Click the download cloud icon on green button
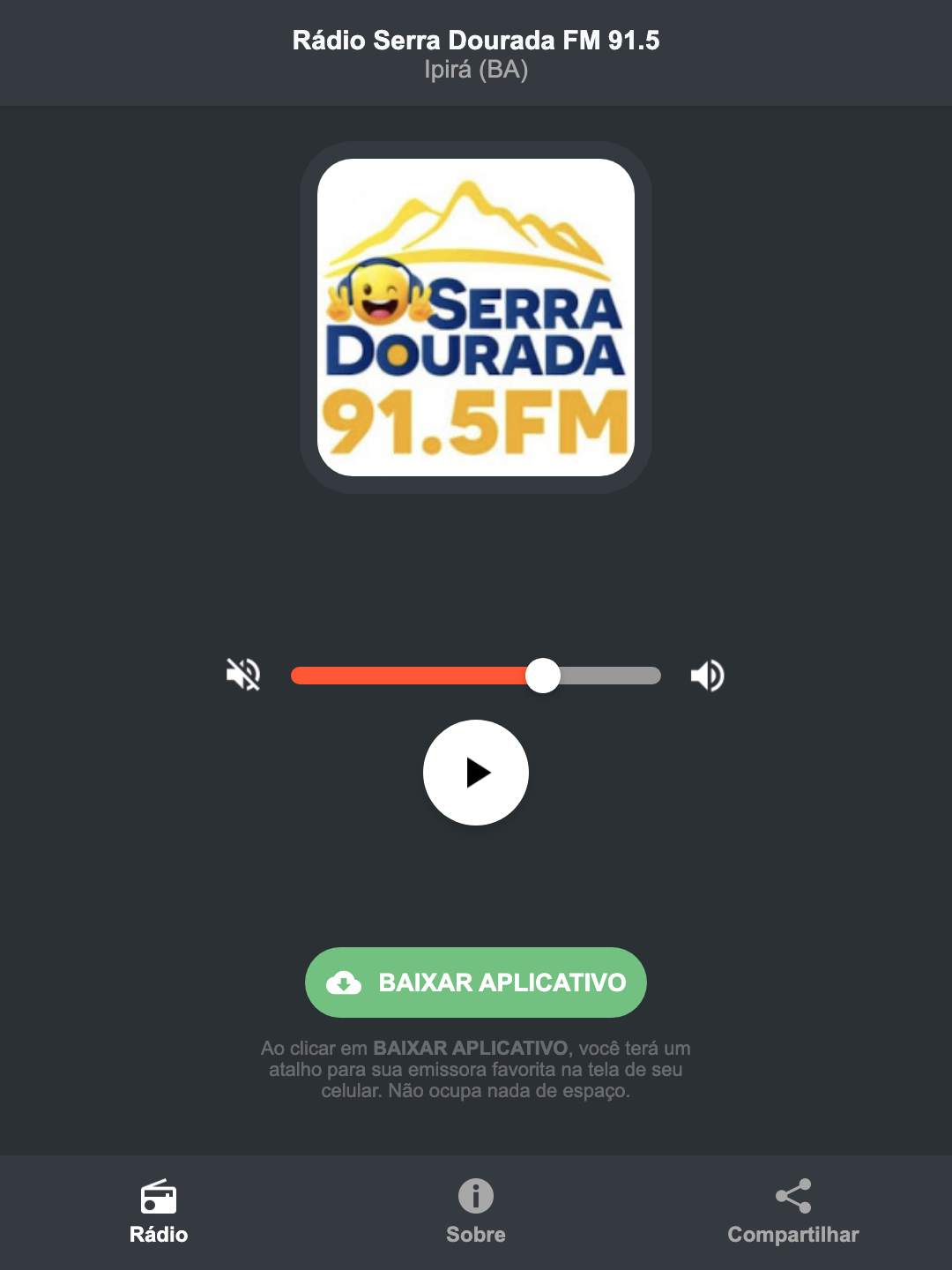This screenshot has width=952, height=1270. pos(346,982)
